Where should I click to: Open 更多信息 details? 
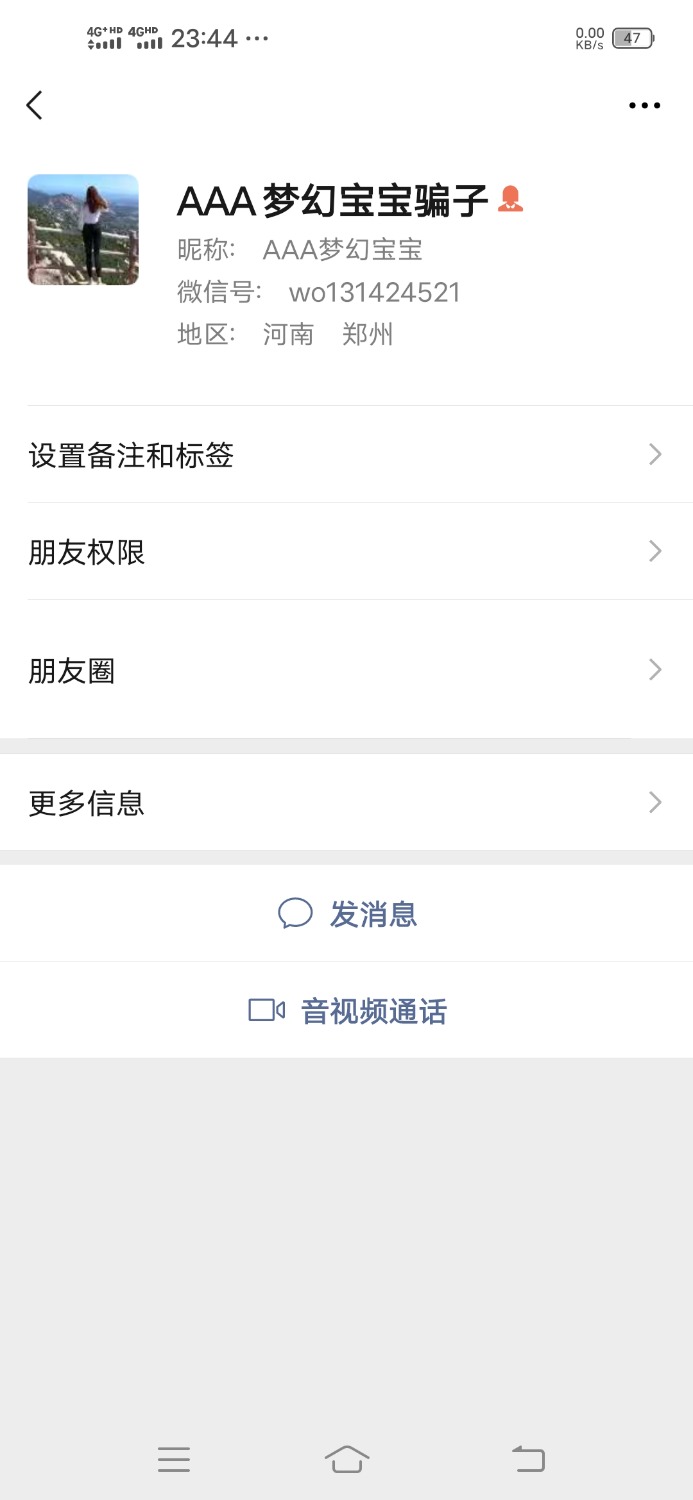pyautogui.click(x=346, y=802)
